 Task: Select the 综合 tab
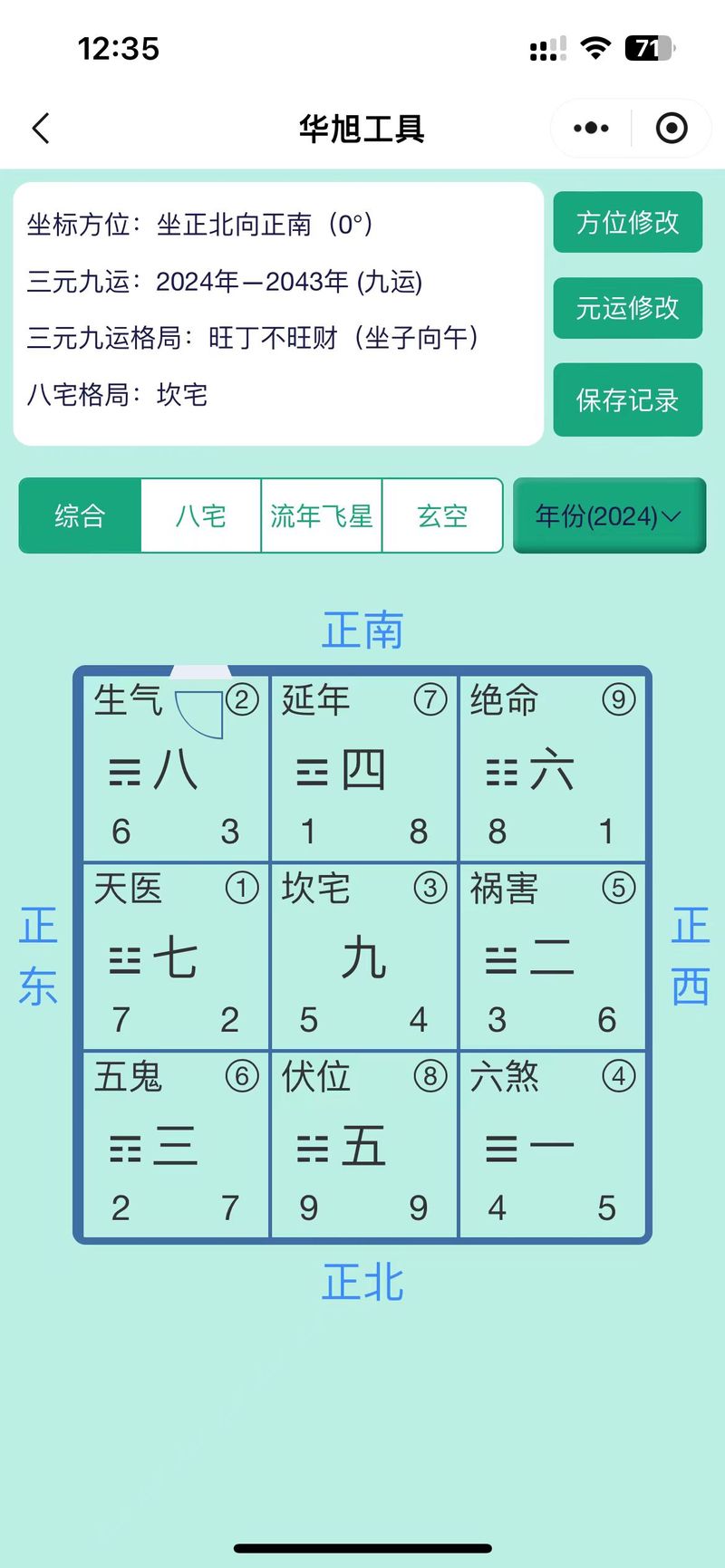[80, 515]
